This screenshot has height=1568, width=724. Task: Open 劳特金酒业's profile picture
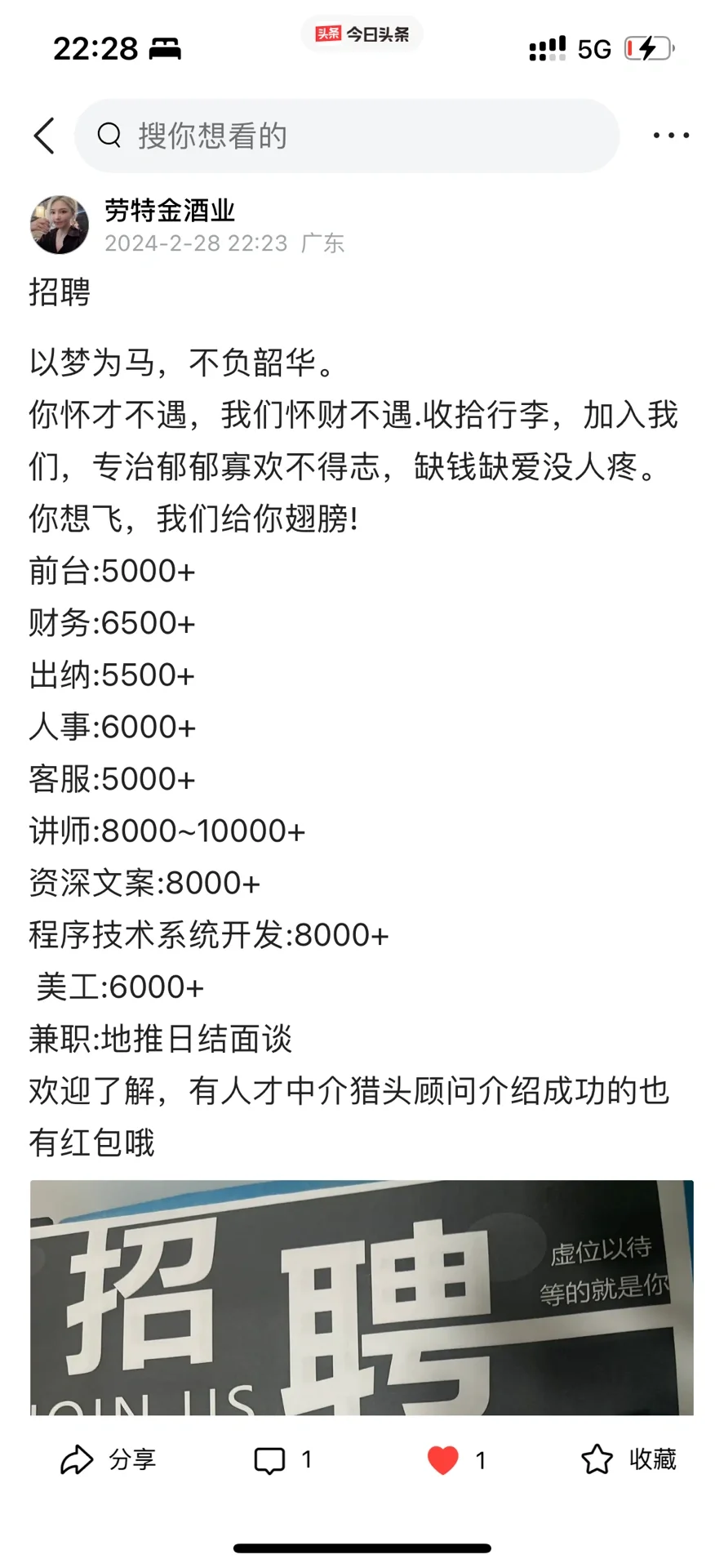pos(60,225)
